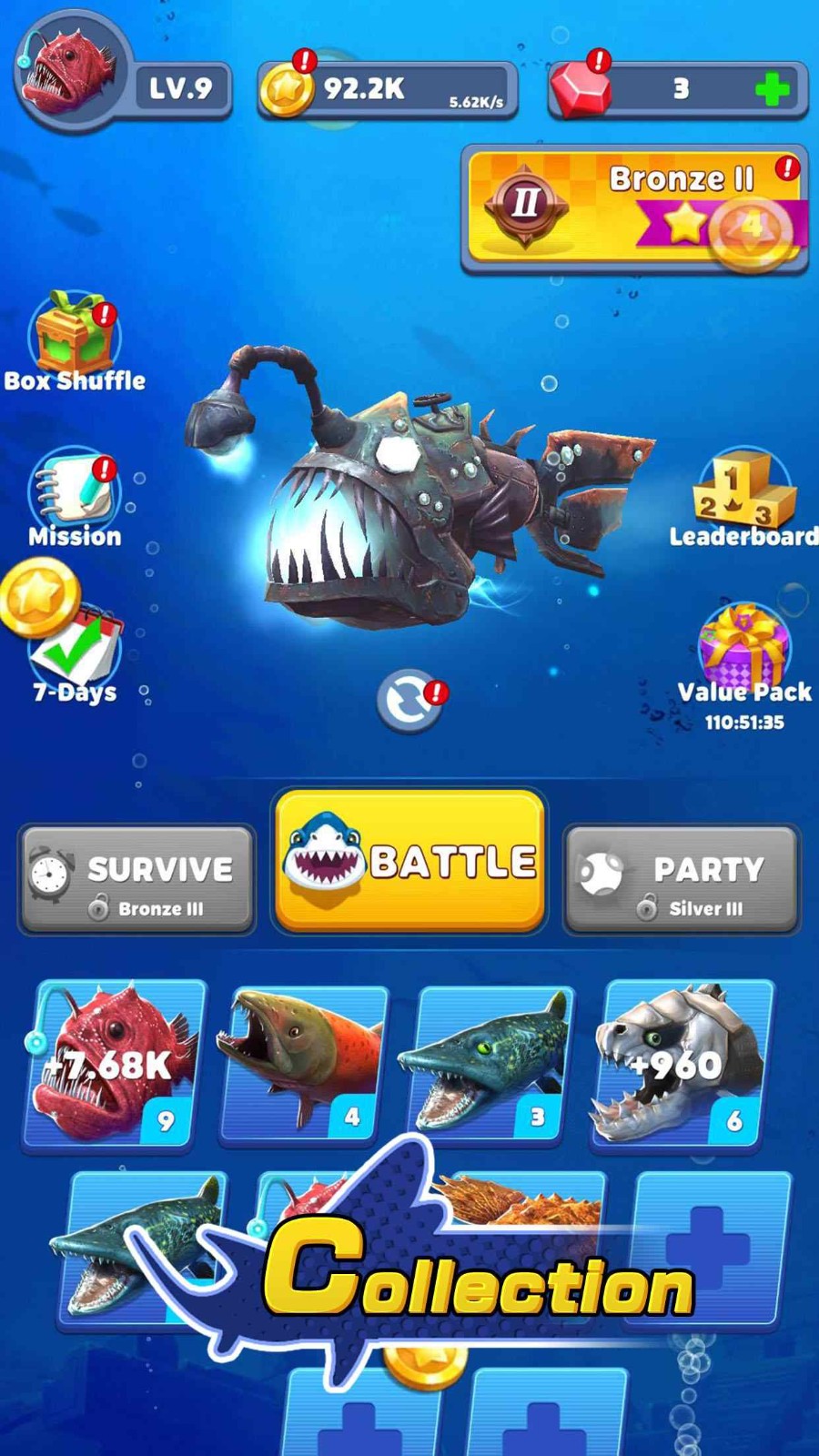This screenshot has height=1456, width=819.
Task: Start a Battle
Action: click(x=409, y=860)
